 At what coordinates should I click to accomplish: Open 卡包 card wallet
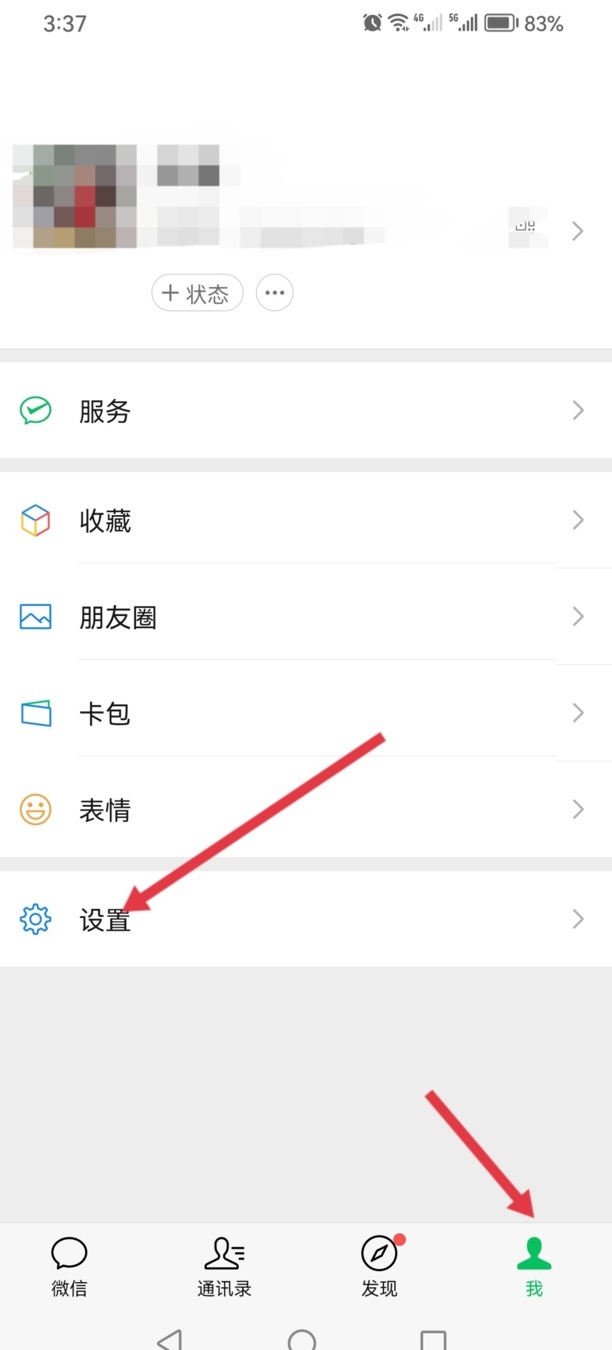tap(306, 713)
